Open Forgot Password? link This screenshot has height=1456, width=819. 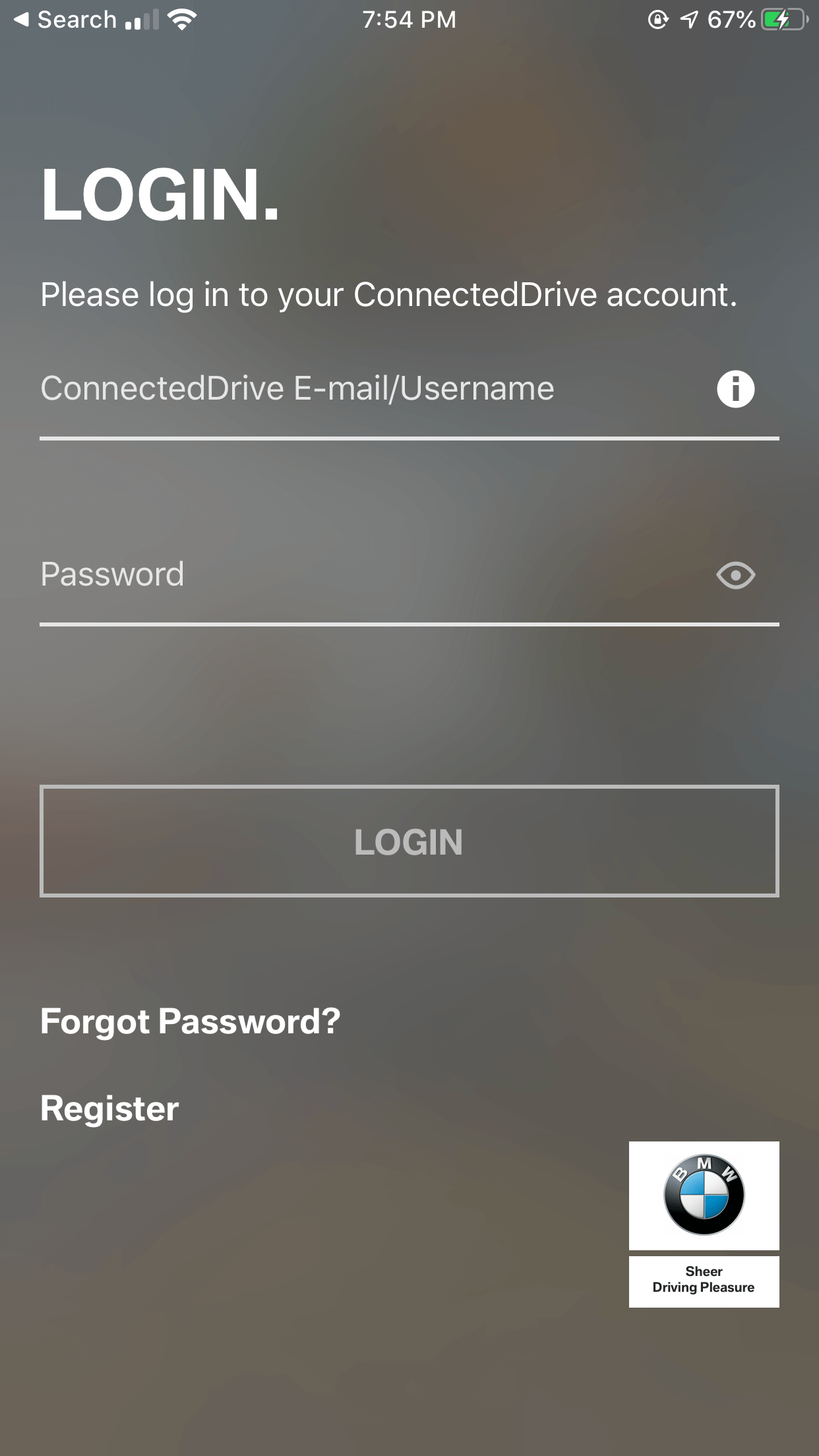191,1022
